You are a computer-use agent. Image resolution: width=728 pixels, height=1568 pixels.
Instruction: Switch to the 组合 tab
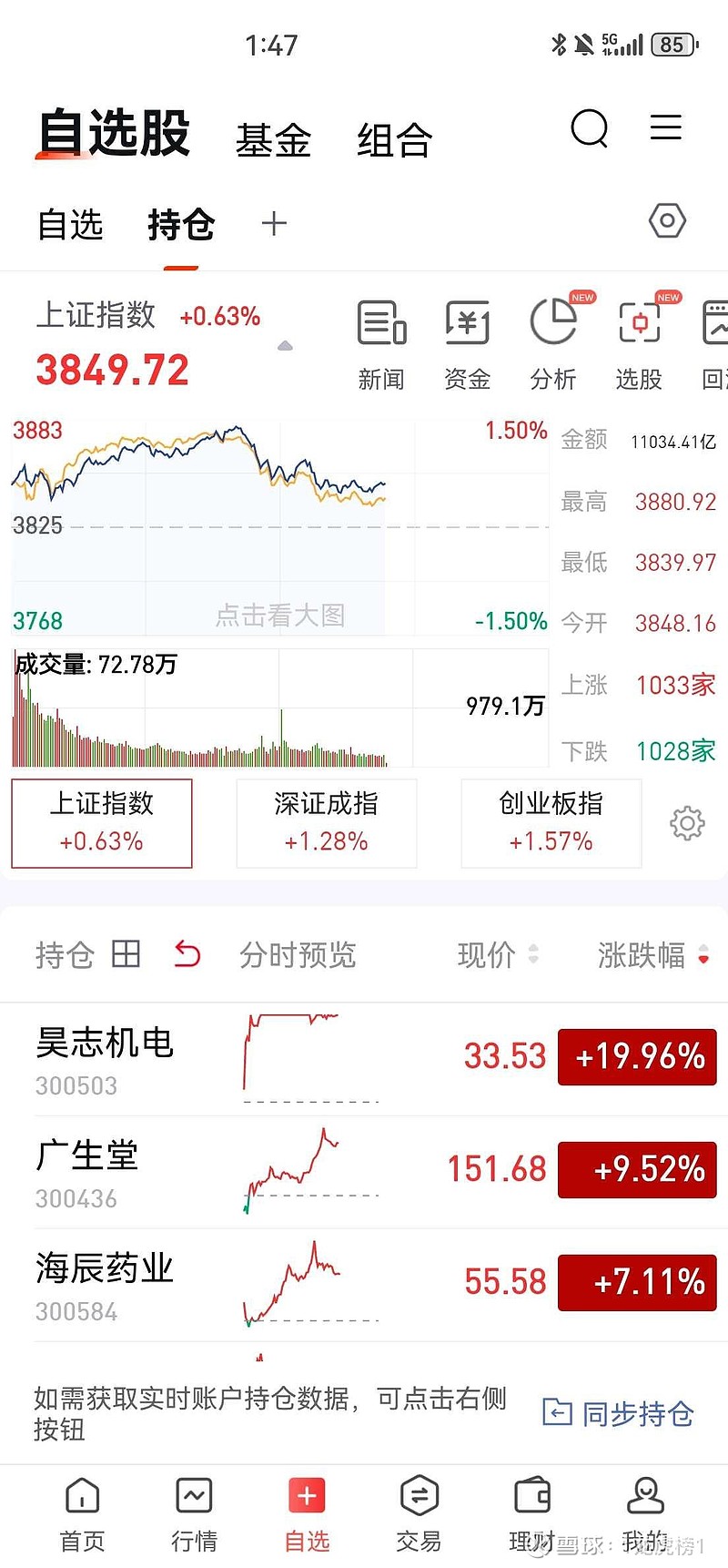394,140
